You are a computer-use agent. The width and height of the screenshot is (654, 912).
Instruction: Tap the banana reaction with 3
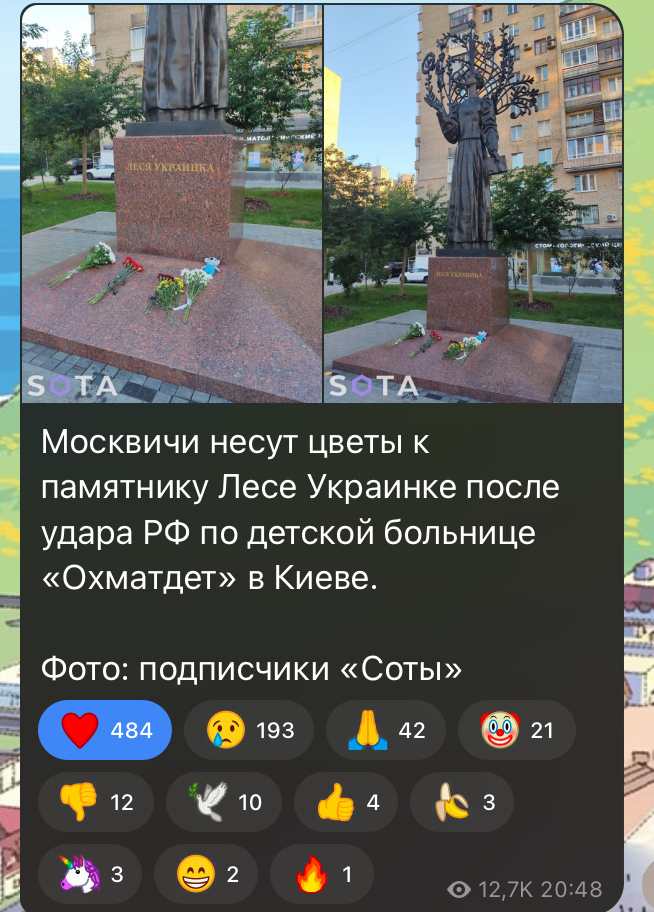[x=462, y=802]
